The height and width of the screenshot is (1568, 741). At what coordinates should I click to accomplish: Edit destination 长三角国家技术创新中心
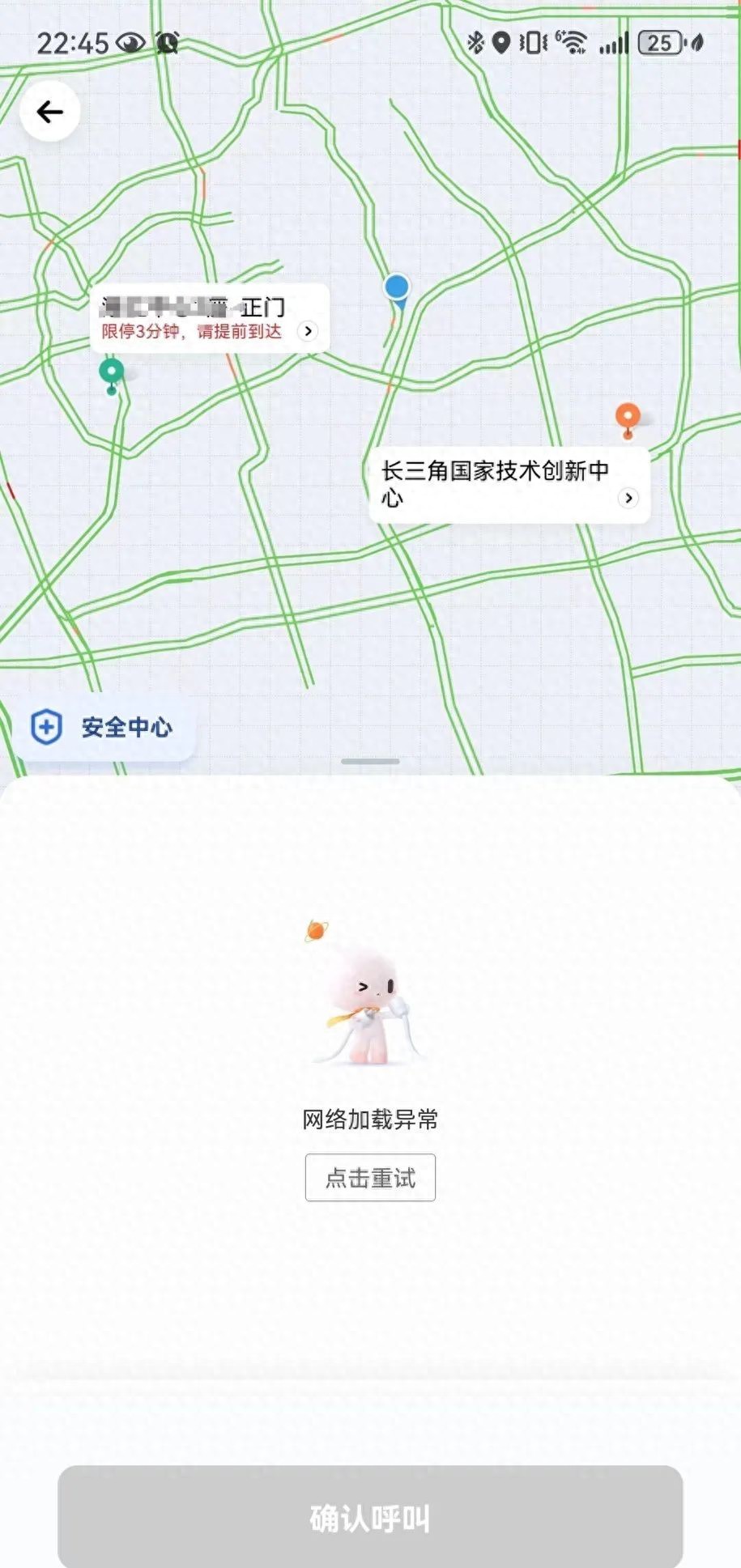[509, 484]
